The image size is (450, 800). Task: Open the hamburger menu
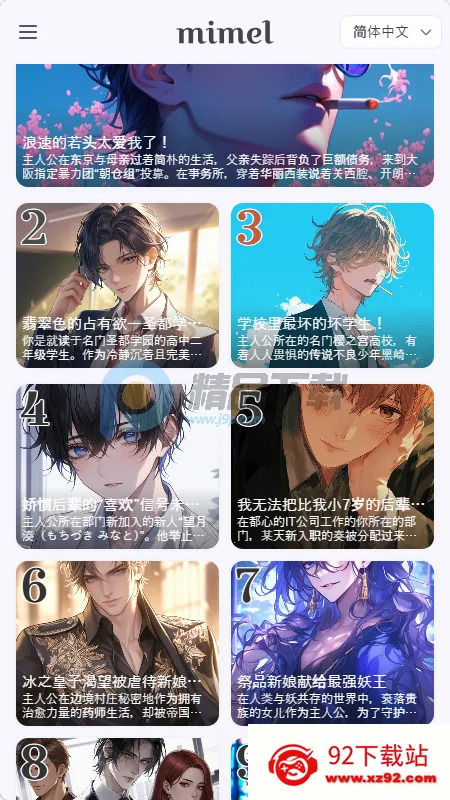pyautogui.click(x=28, y=32)
